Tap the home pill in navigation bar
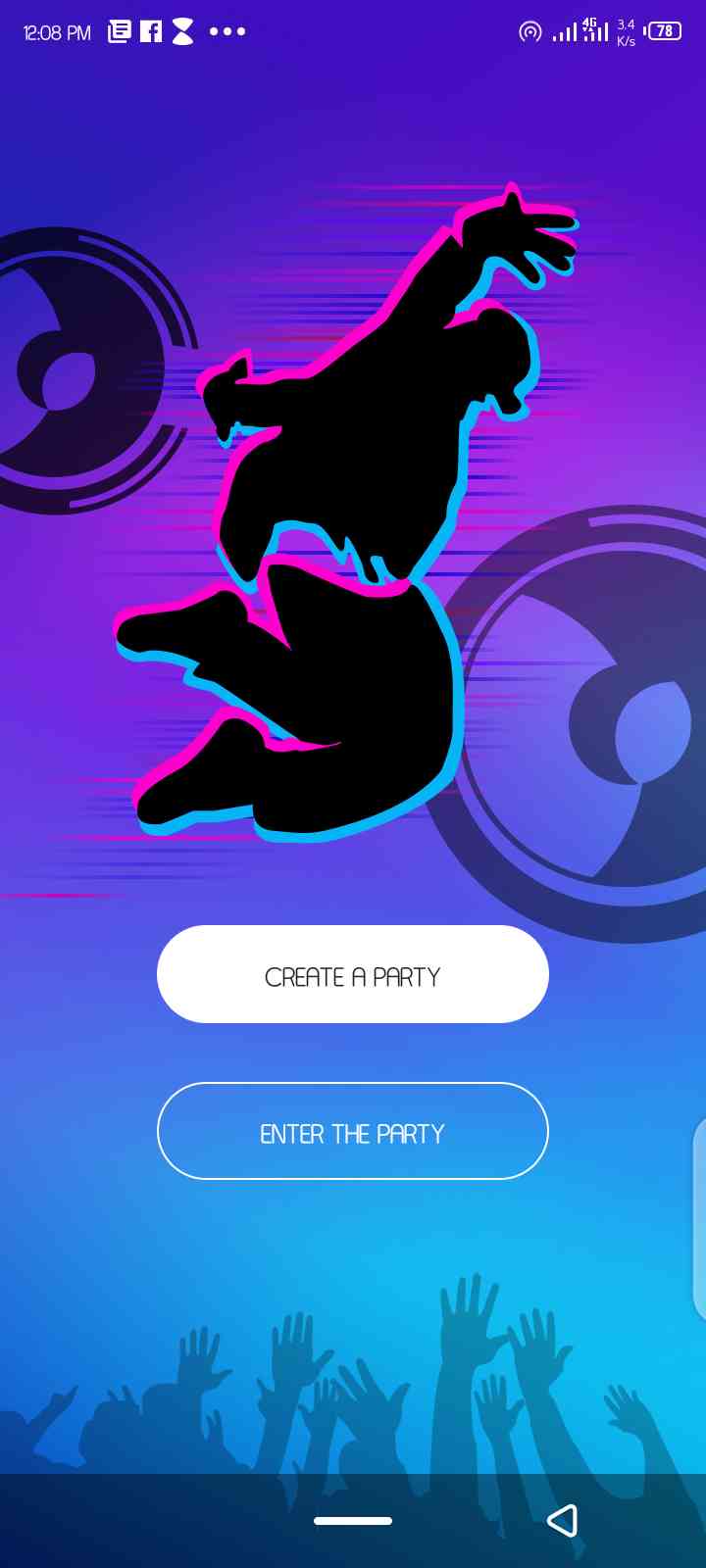This screenshot has width=706, height=1568. coord(353,1521)
